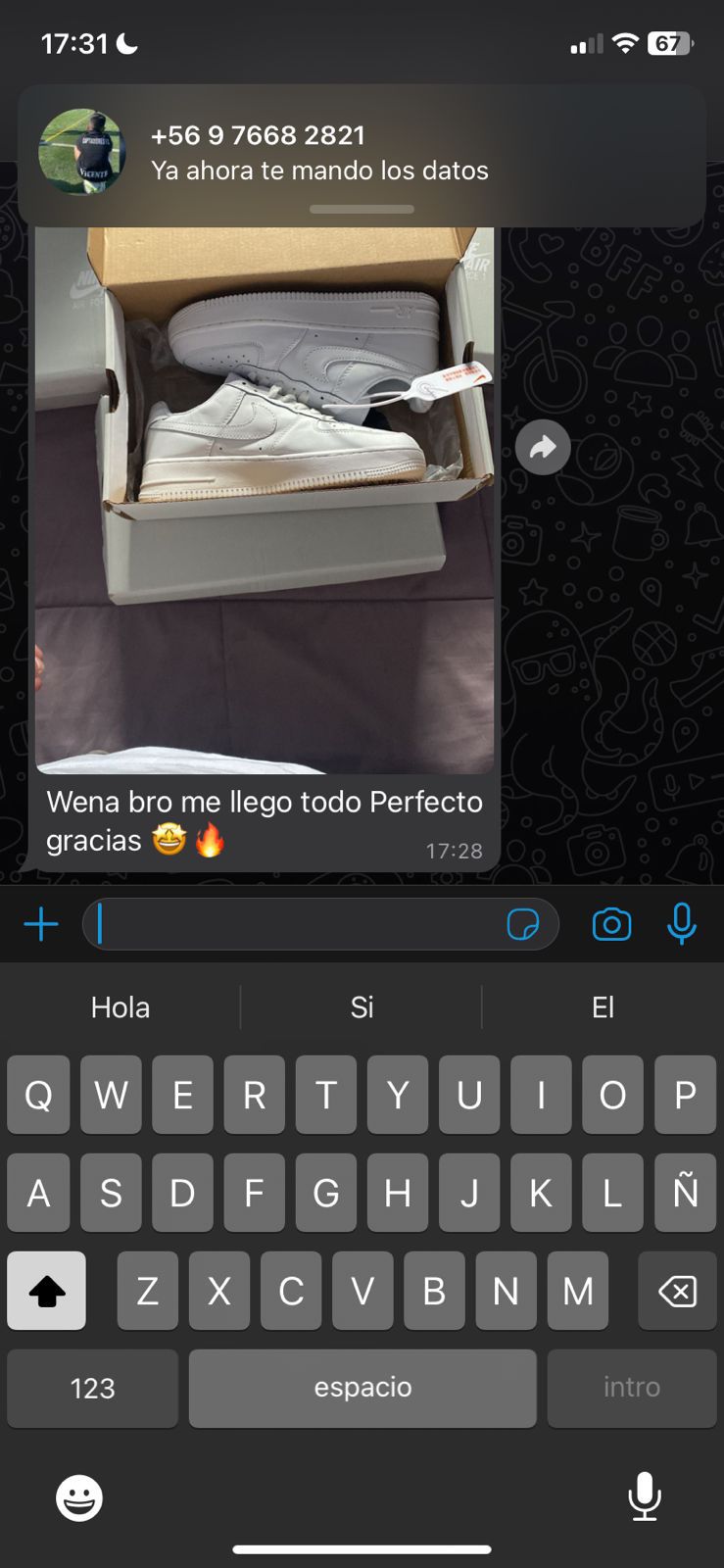Insert the suggested word El
724x1568 pixels.
(603, 1007)
